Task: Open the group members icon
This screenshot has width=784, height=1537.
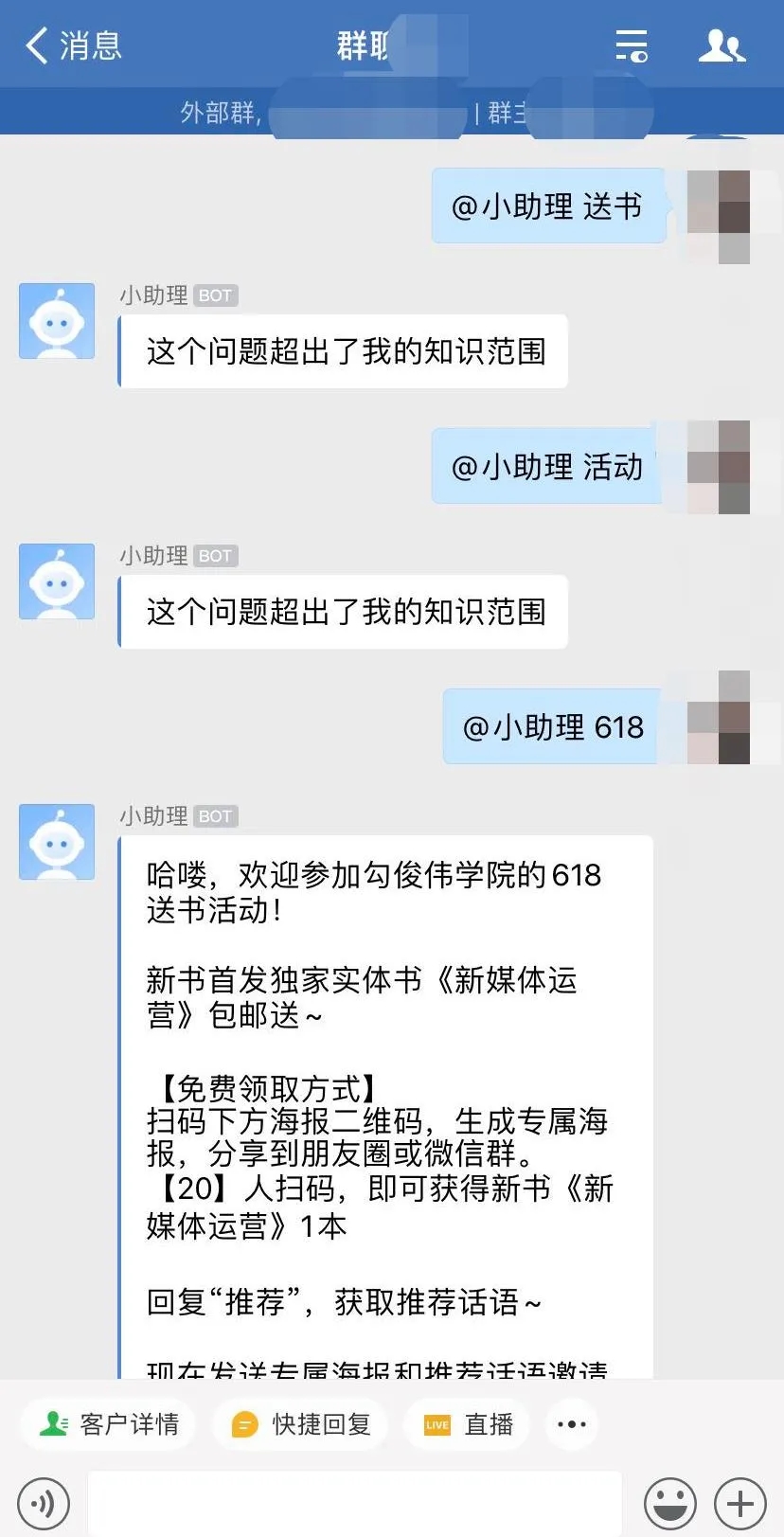Action: click(722, 45)
